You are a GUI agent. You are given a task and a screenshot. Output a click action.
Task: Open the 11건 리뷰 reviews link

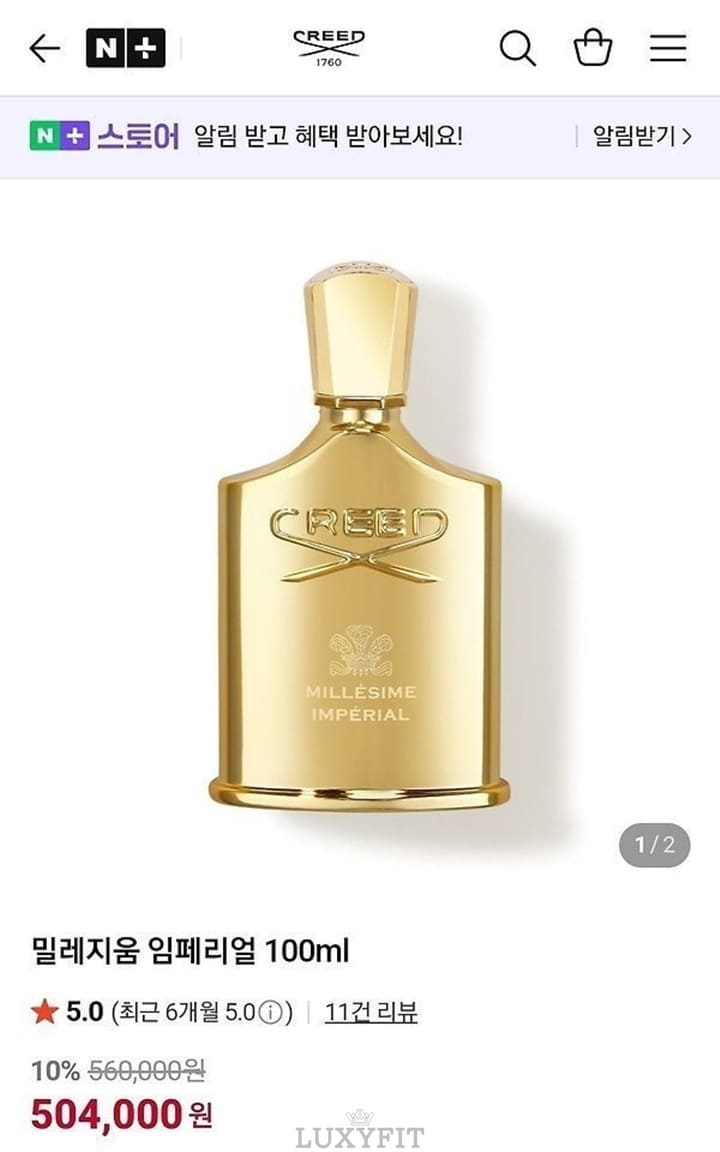click(371, 1012)
